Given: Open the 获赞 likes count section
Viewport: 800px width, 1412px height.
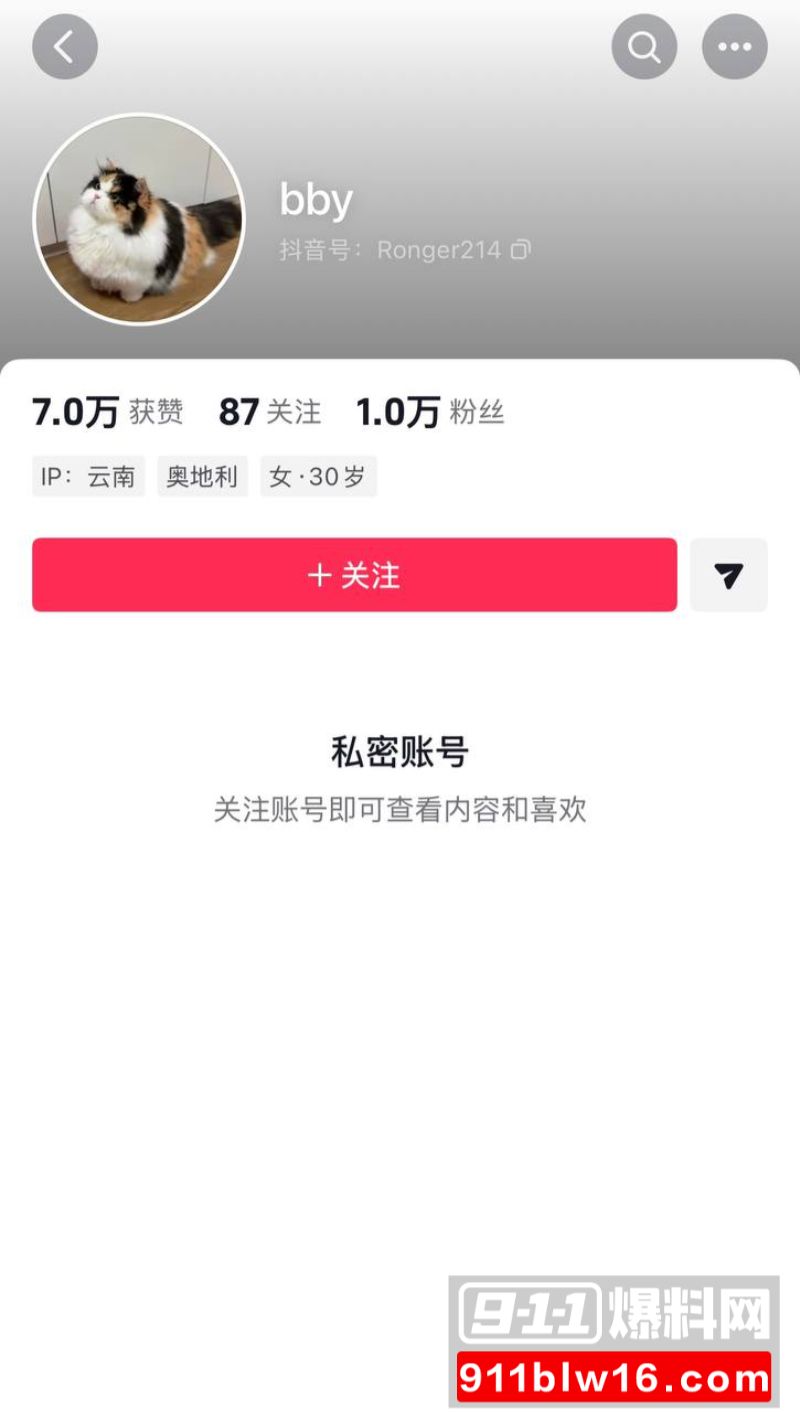Looking at the screenshot, I should 106,411.
